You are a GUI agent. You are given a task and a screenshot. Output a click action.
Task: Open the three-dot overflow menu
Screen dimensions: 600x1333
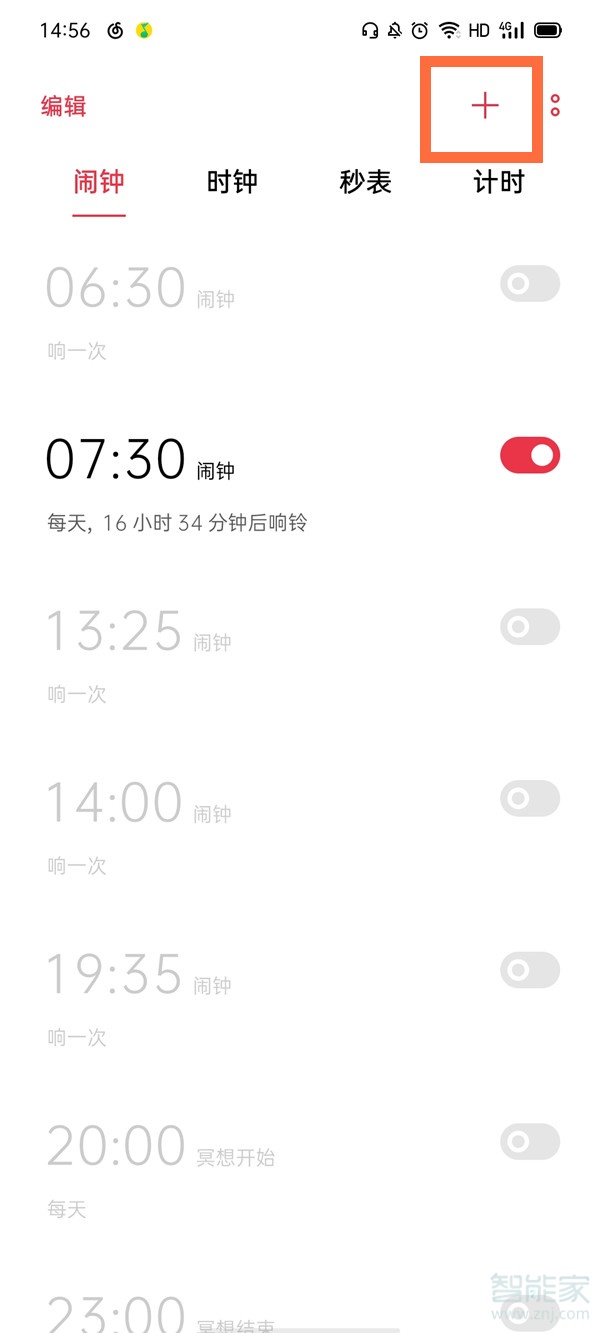point(555,105)
